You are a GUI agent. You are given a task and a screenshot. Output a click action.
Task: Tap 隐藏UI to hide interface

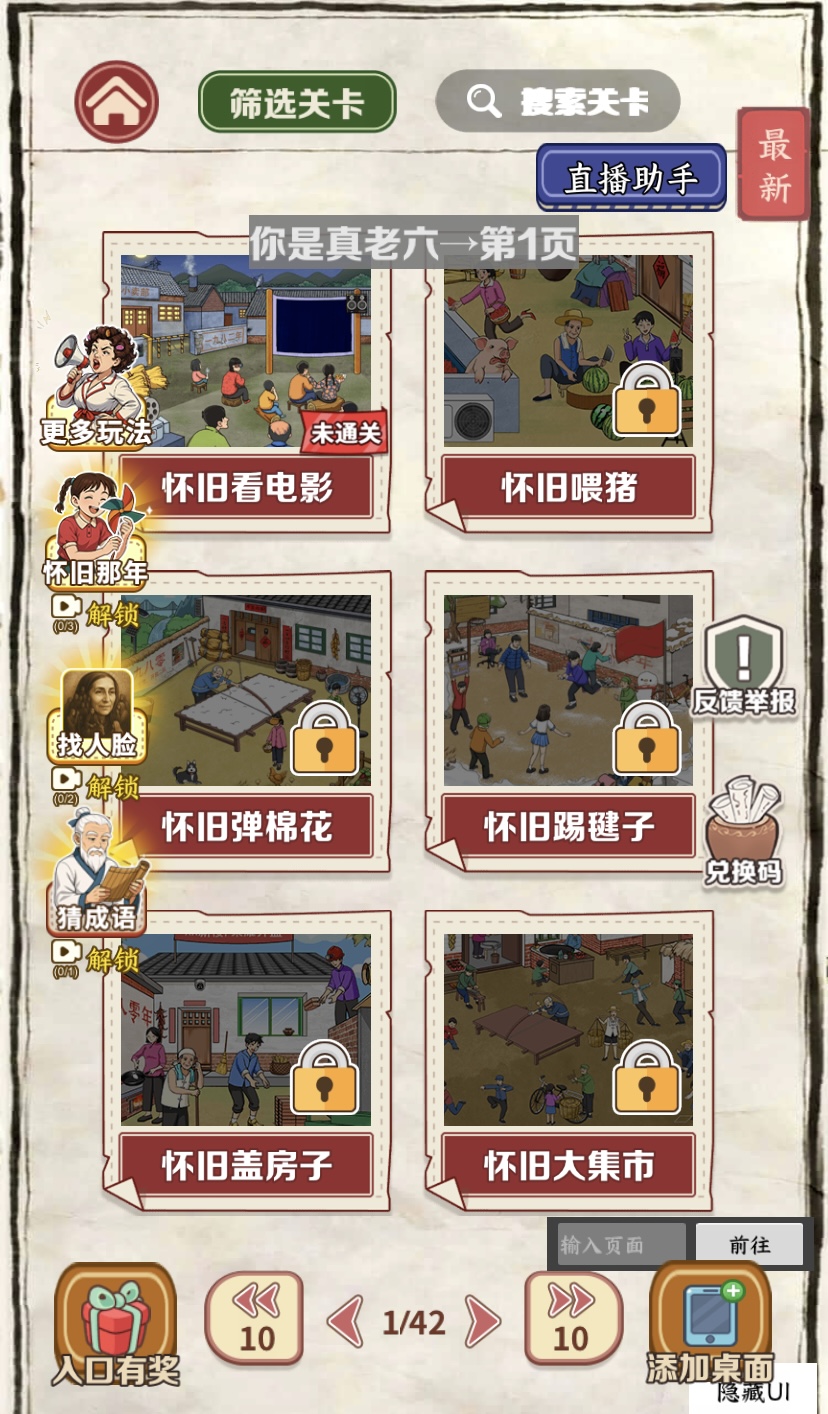click(753, 1391)
